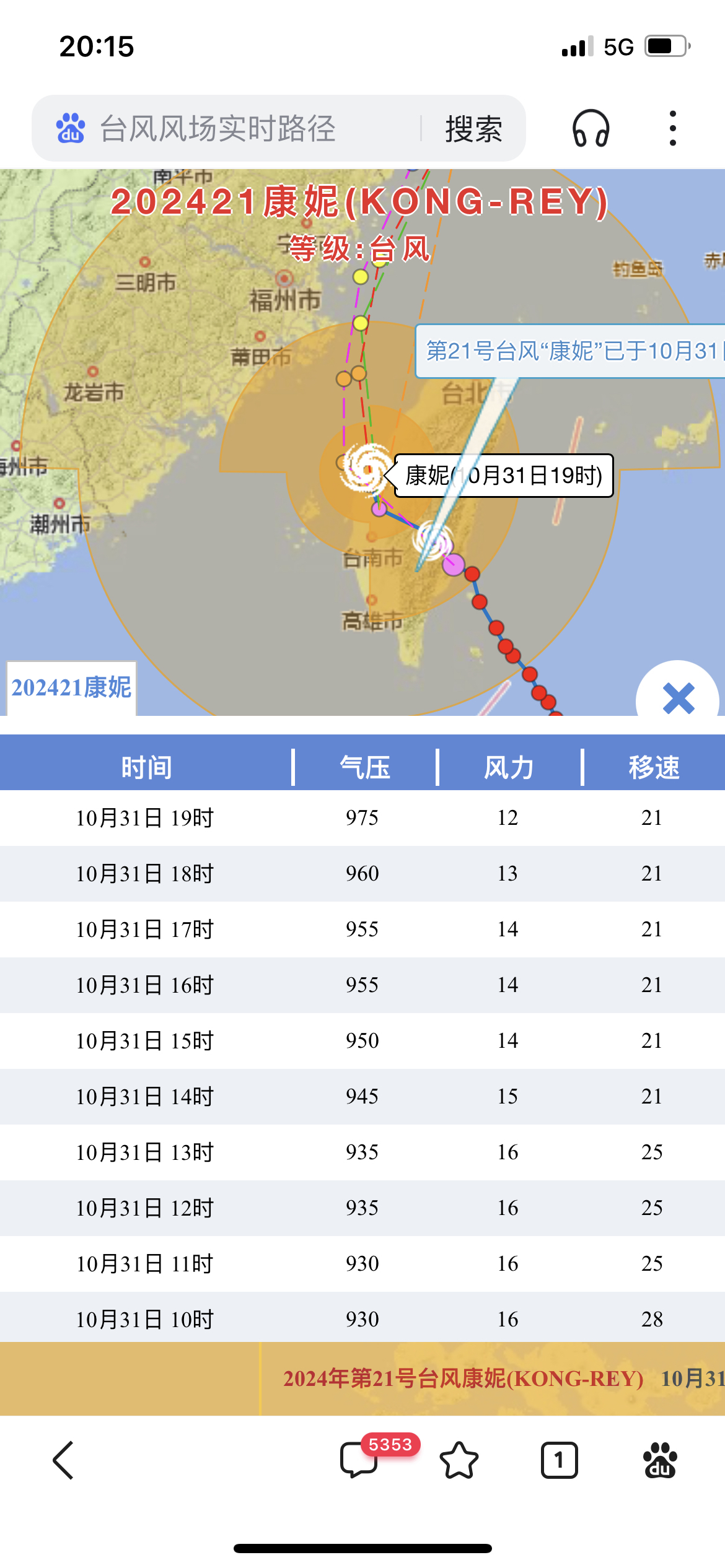Bookmark this page with the star
This screenshot has width=725, height=1568.
[x=459, y=1460]
